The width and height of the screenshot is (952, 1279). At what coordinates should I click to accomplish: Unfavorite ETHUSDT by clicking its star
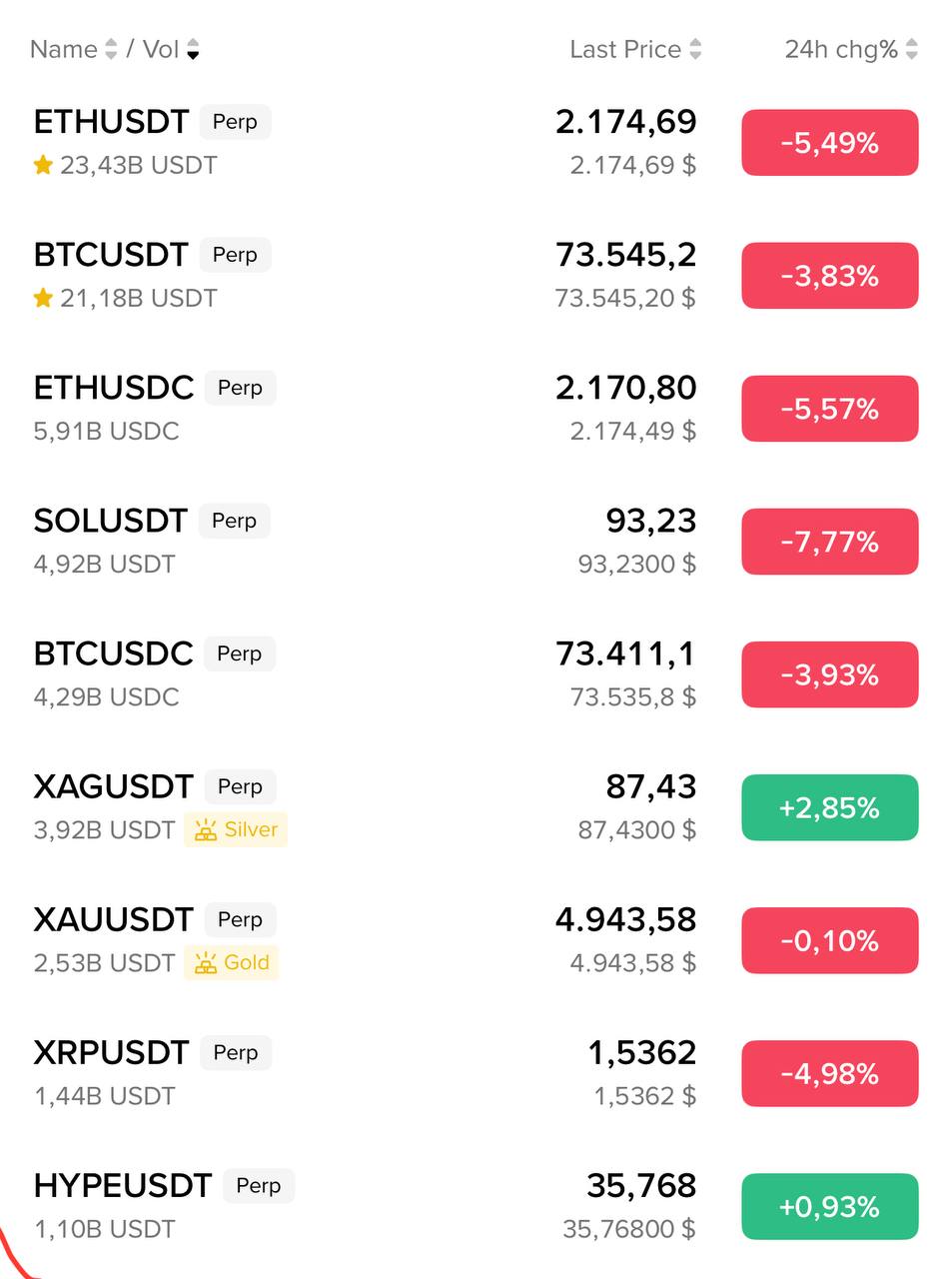[43, 165]
